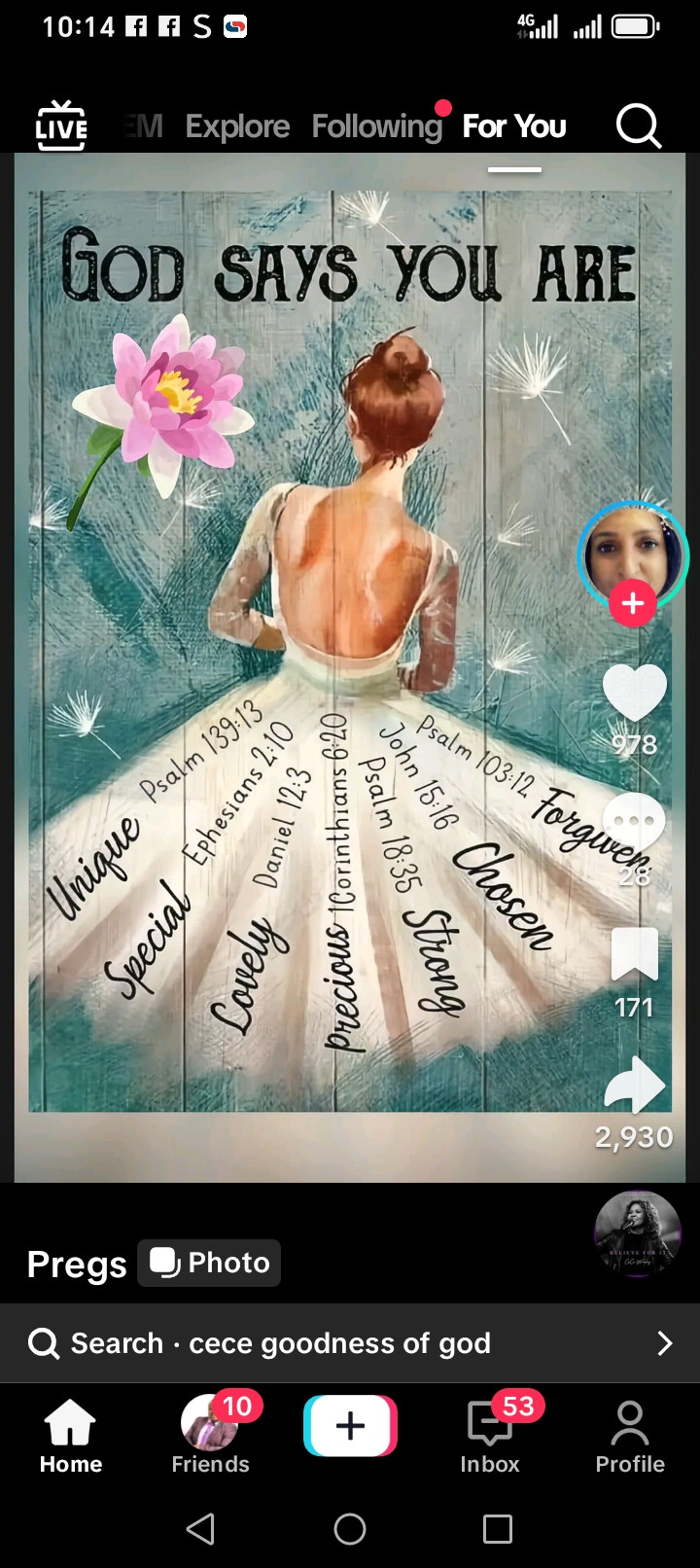This screenshot has width=700, height=1568.
Task: Bookmark this photo post
Action: [x=634, y=955]
